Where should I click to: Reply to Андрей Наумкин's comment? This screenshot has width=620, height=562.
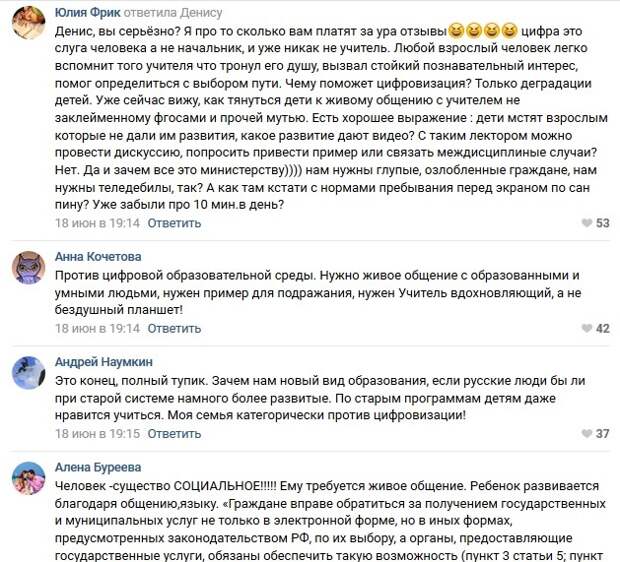click(174, 434)
